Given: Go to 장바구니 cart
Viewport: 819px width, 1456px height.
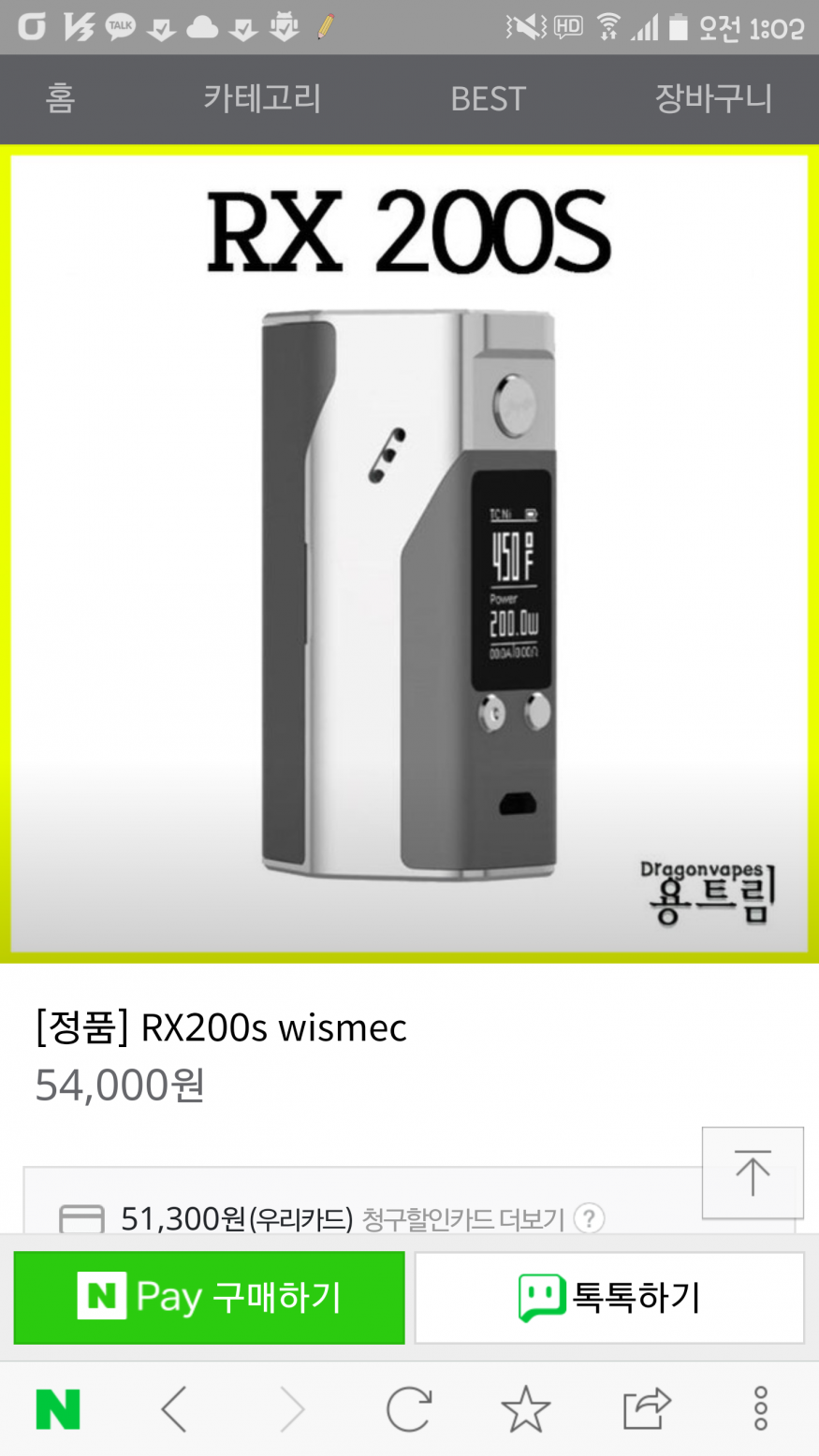Looking at the screenshot, I should pyautogui.click(x=713, y=98).
